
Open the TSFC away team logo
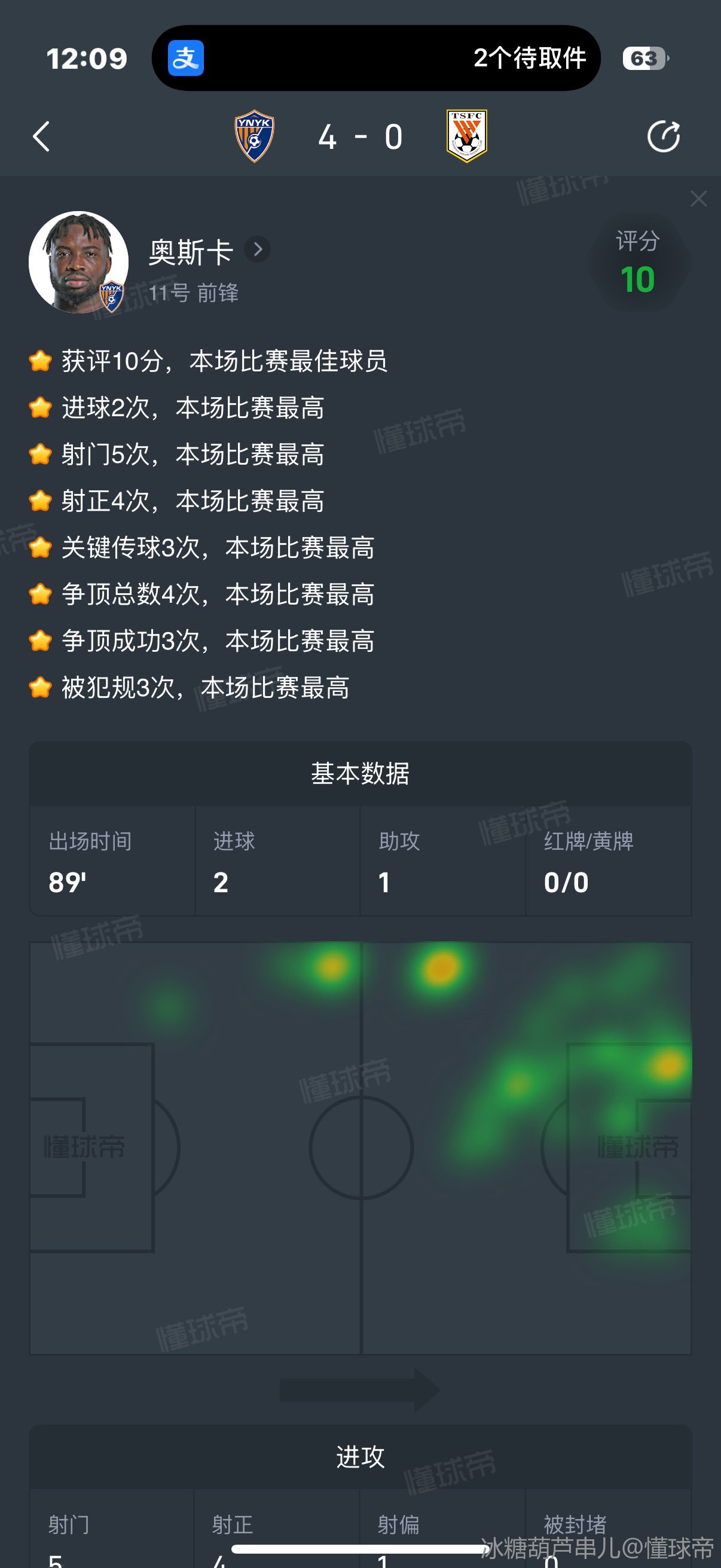pos(467,136)
